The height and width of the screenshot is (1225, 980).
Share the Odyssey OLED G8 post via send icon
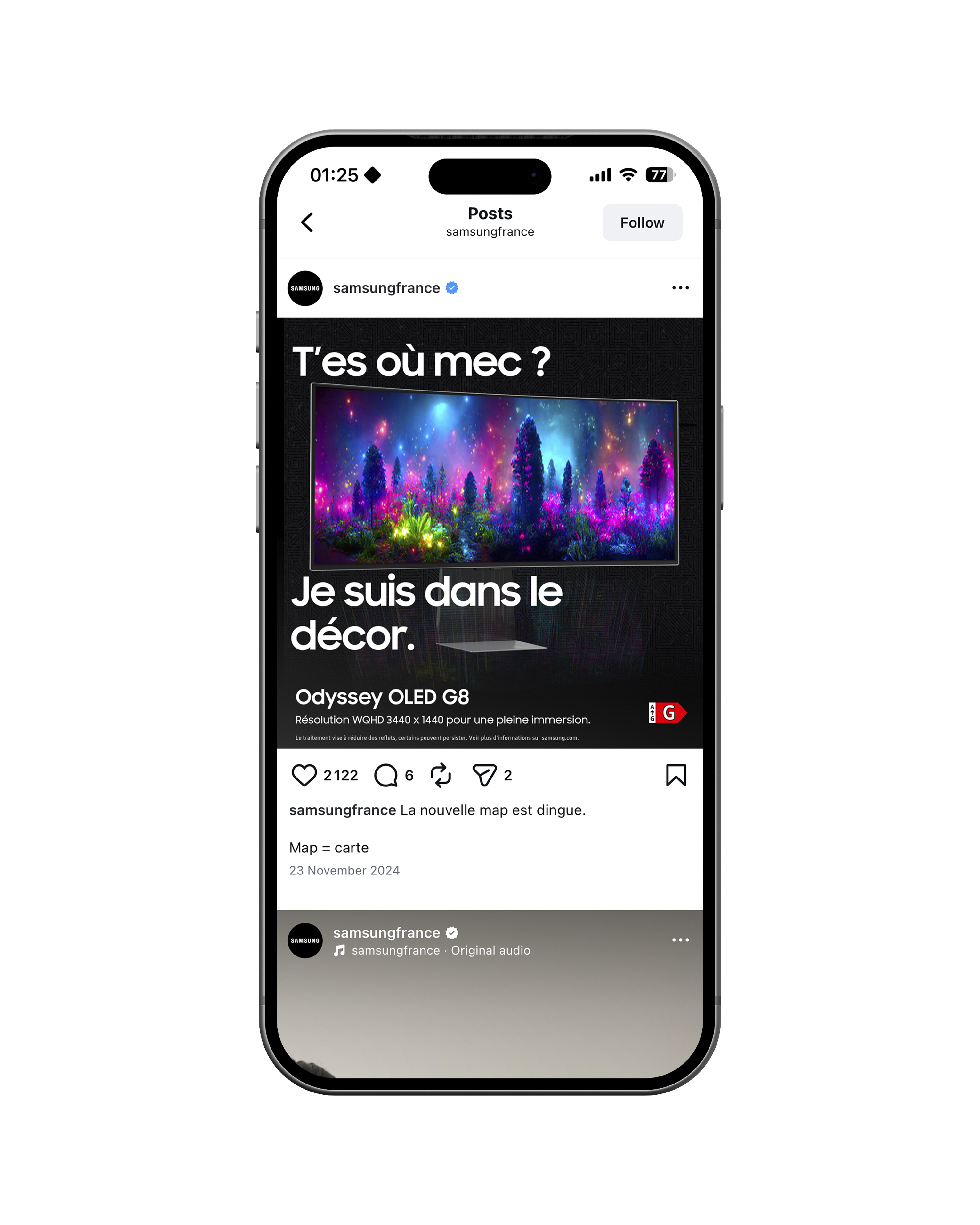coord(484,775)
